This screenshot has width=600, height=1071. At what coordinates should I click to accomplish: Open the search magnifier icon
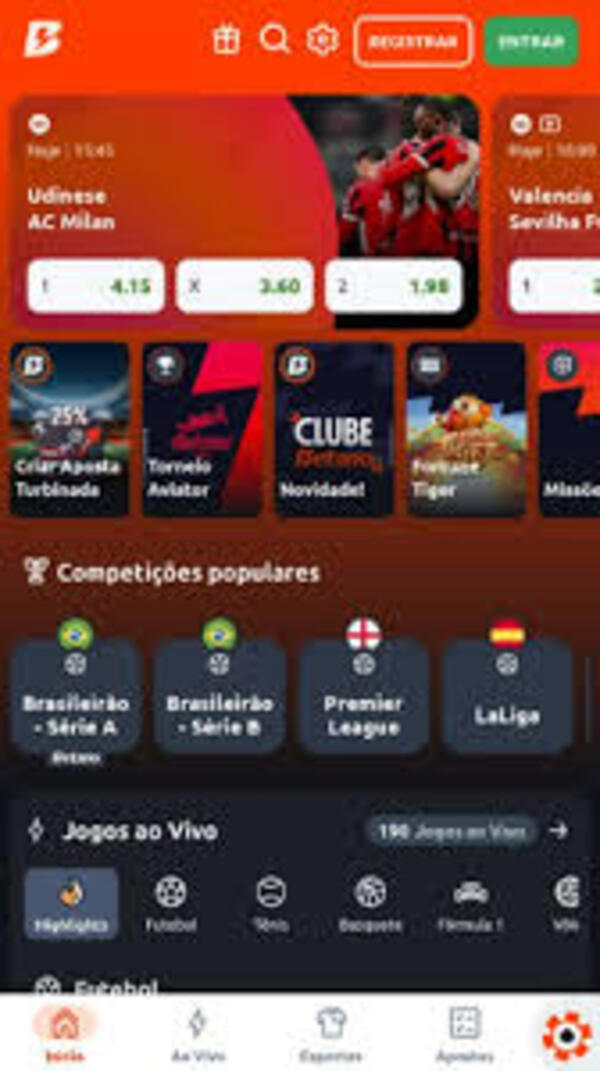(x=275, y=40)
